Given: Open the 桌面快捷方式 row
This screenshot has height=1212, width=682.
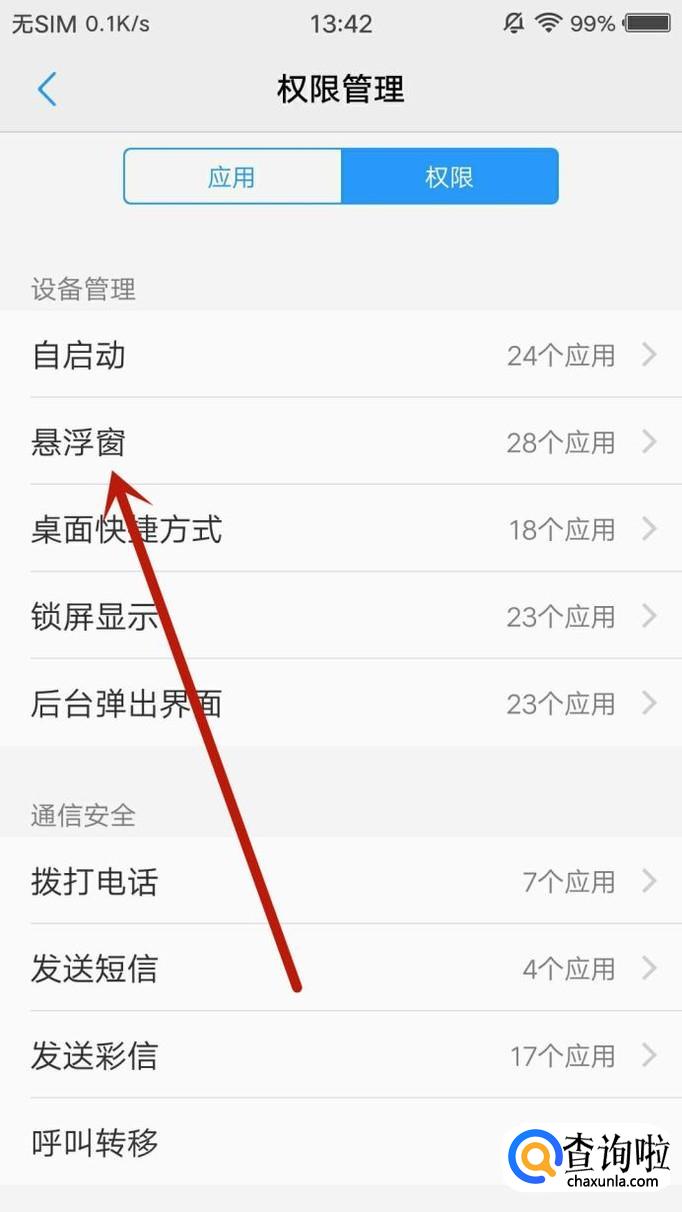Looking at the screenshot, I should [341, 528].
